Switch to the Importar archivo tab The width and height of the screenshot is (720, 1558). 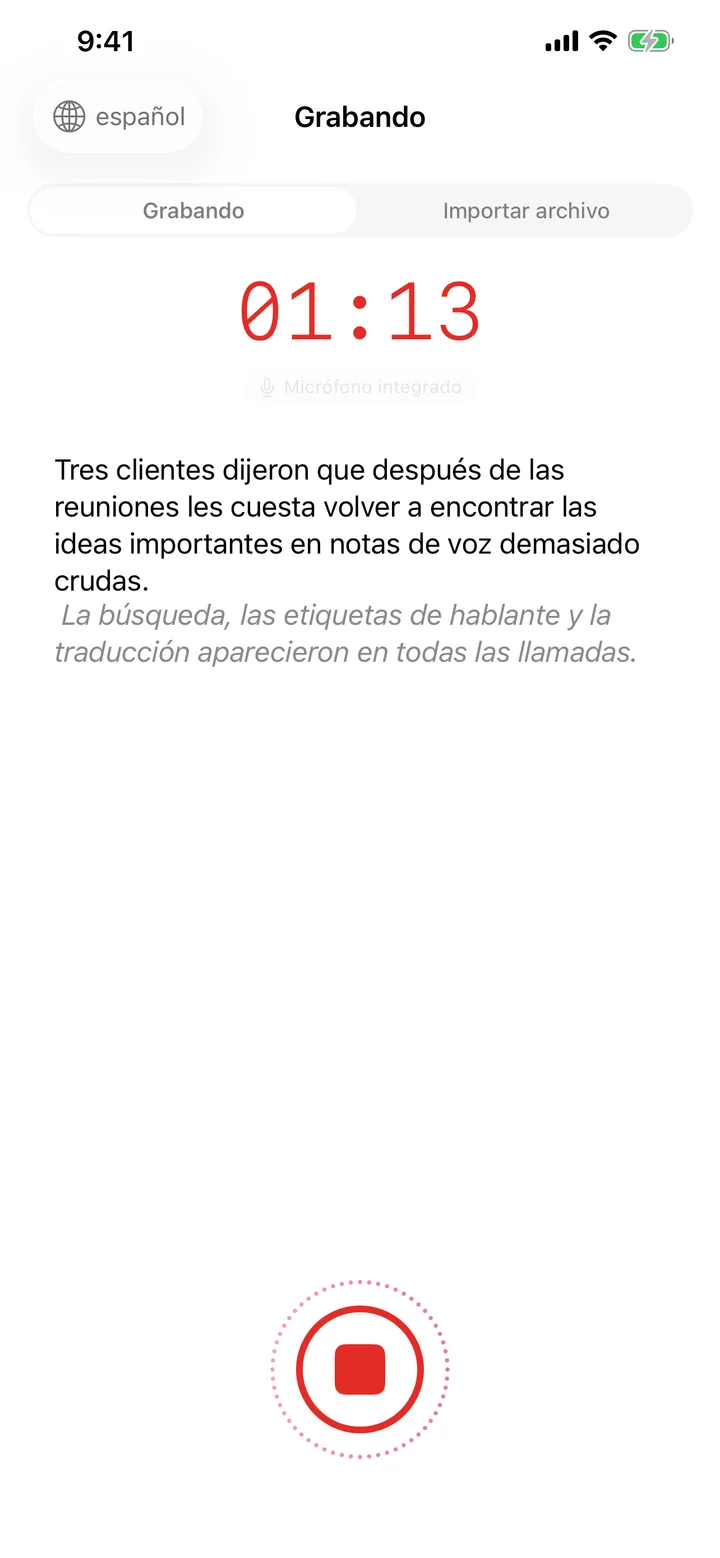(526, 211)
